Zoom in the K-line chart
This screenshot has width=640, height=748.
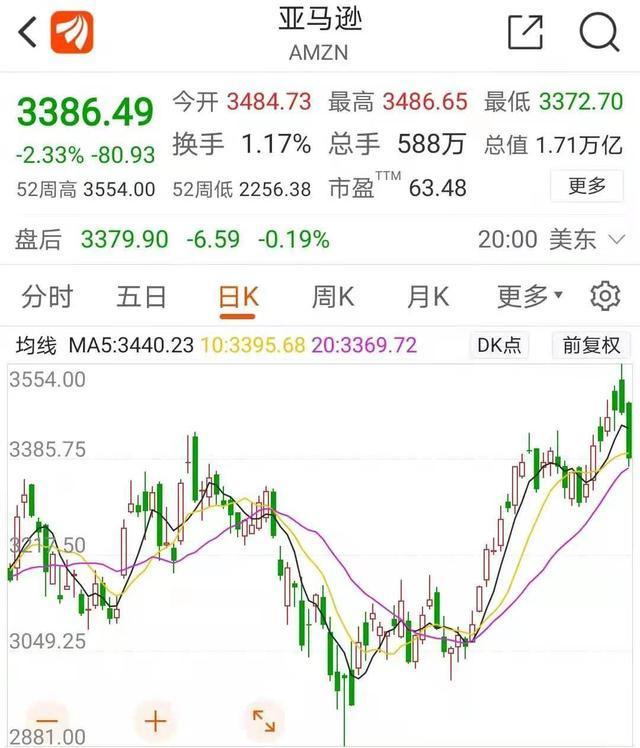(x=155, y=719)
